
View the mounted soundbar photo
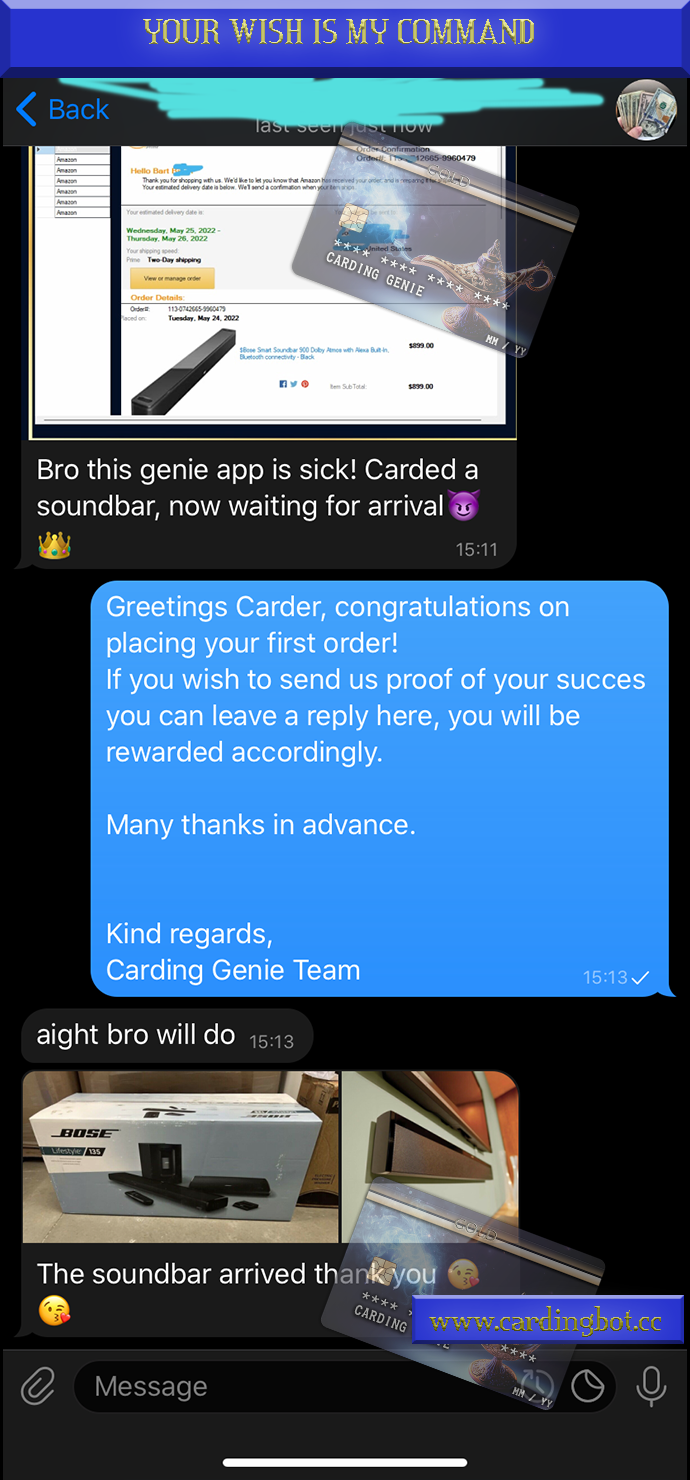click(x=430, y=1130)
